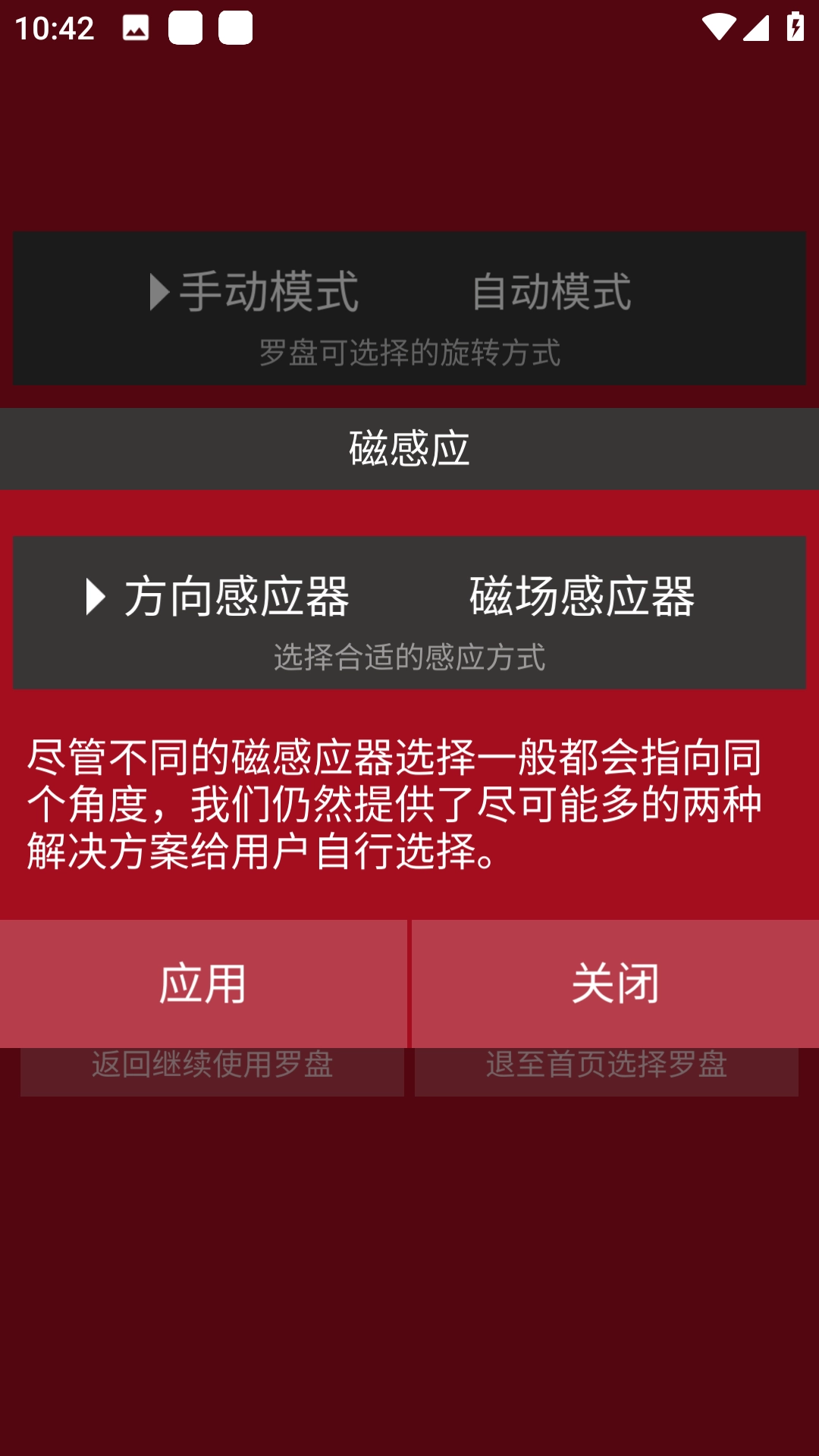The width and height of the screenshot is (819, 1456).
Task: Choose the 磁场感应器 option
Action: pyautogui.click(x=582, y=596)
